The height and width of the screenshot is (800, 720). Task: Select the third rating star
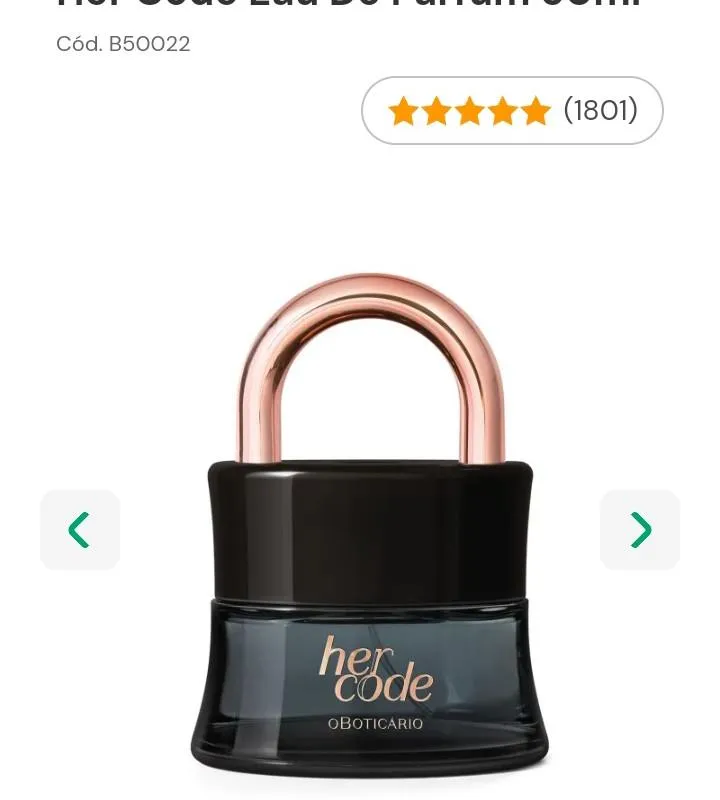[471, 110]
